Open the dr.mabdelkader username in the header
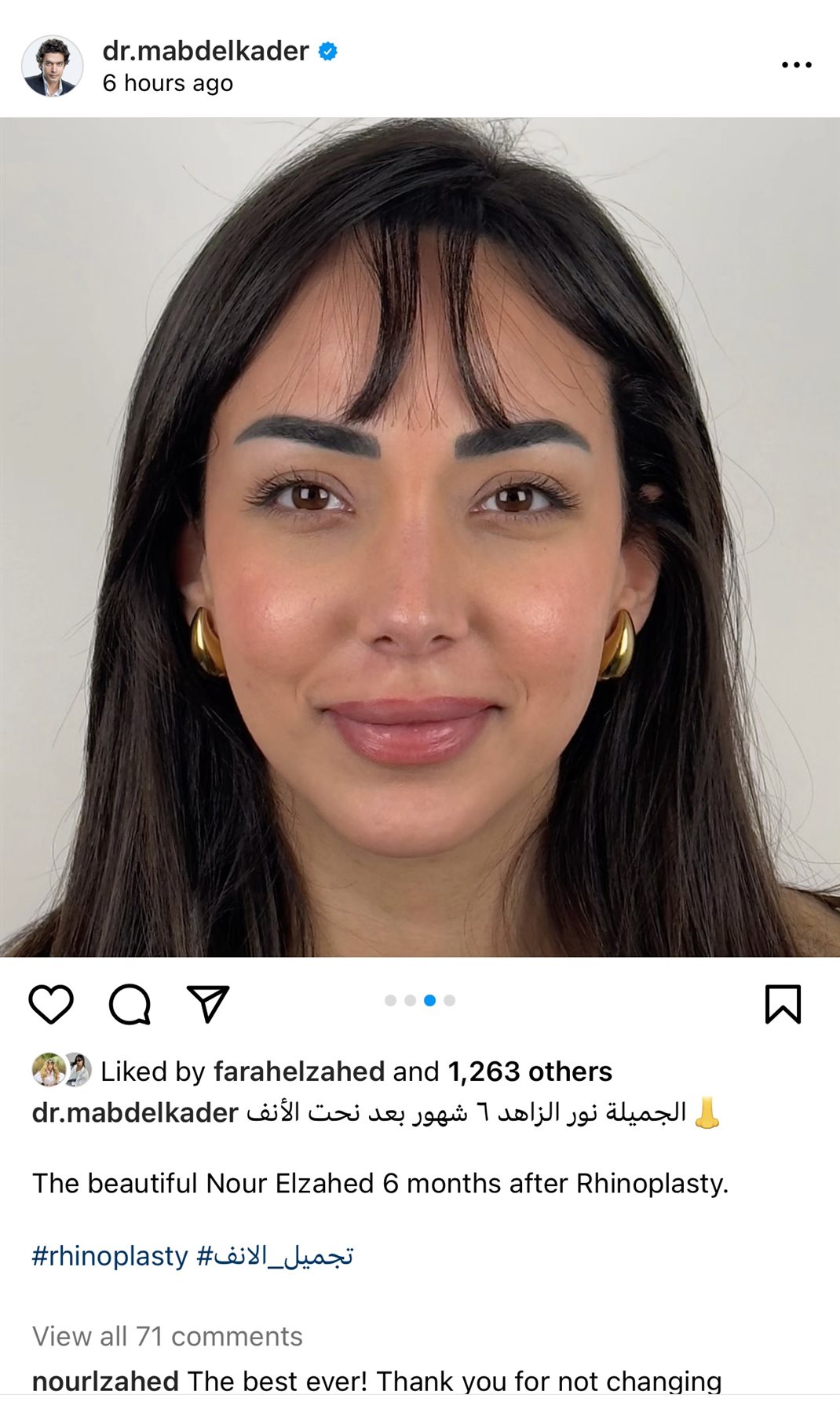 (x=206, y=51)
